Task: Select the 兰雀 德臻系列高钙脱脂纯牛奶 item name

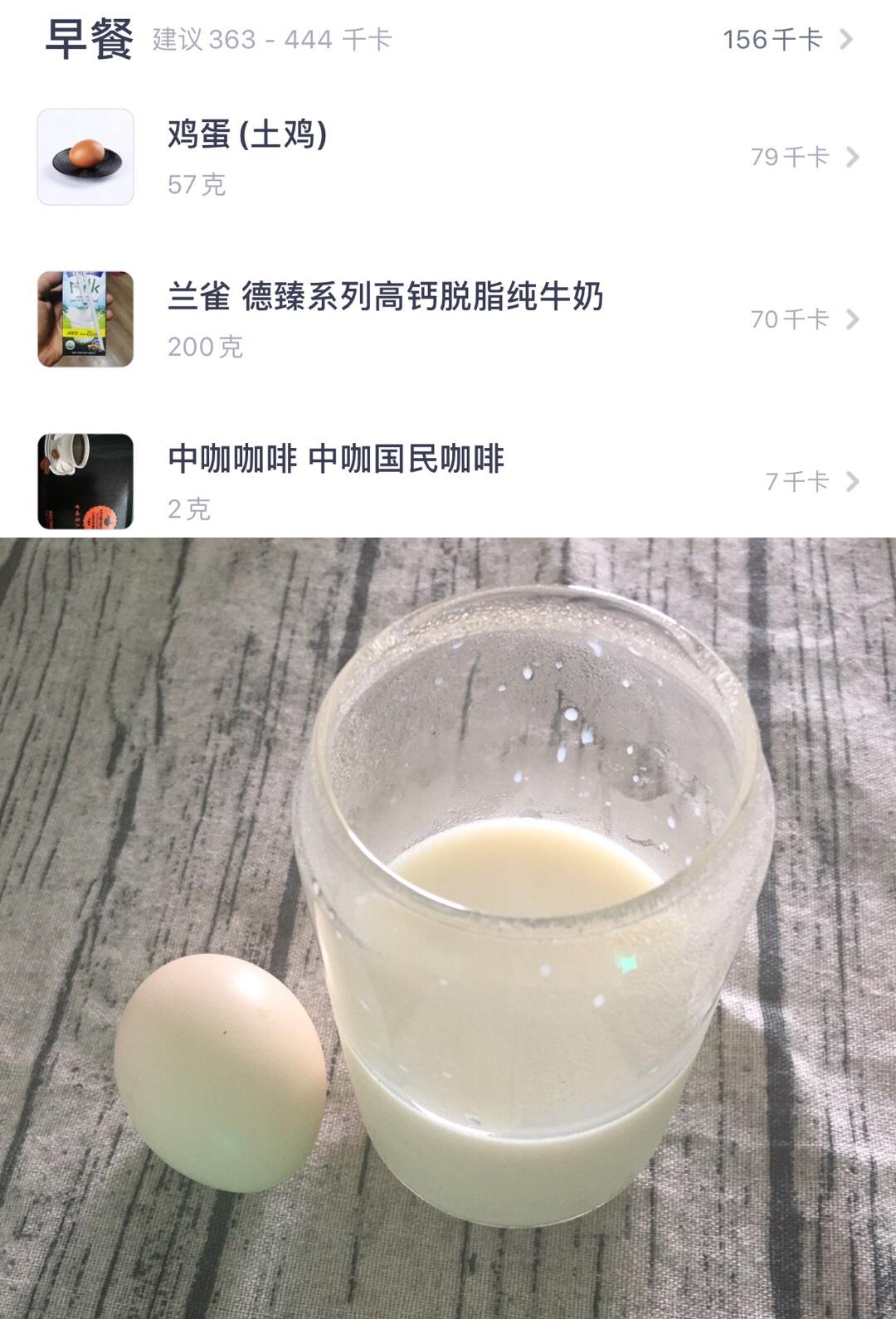Action: (384, 296)
